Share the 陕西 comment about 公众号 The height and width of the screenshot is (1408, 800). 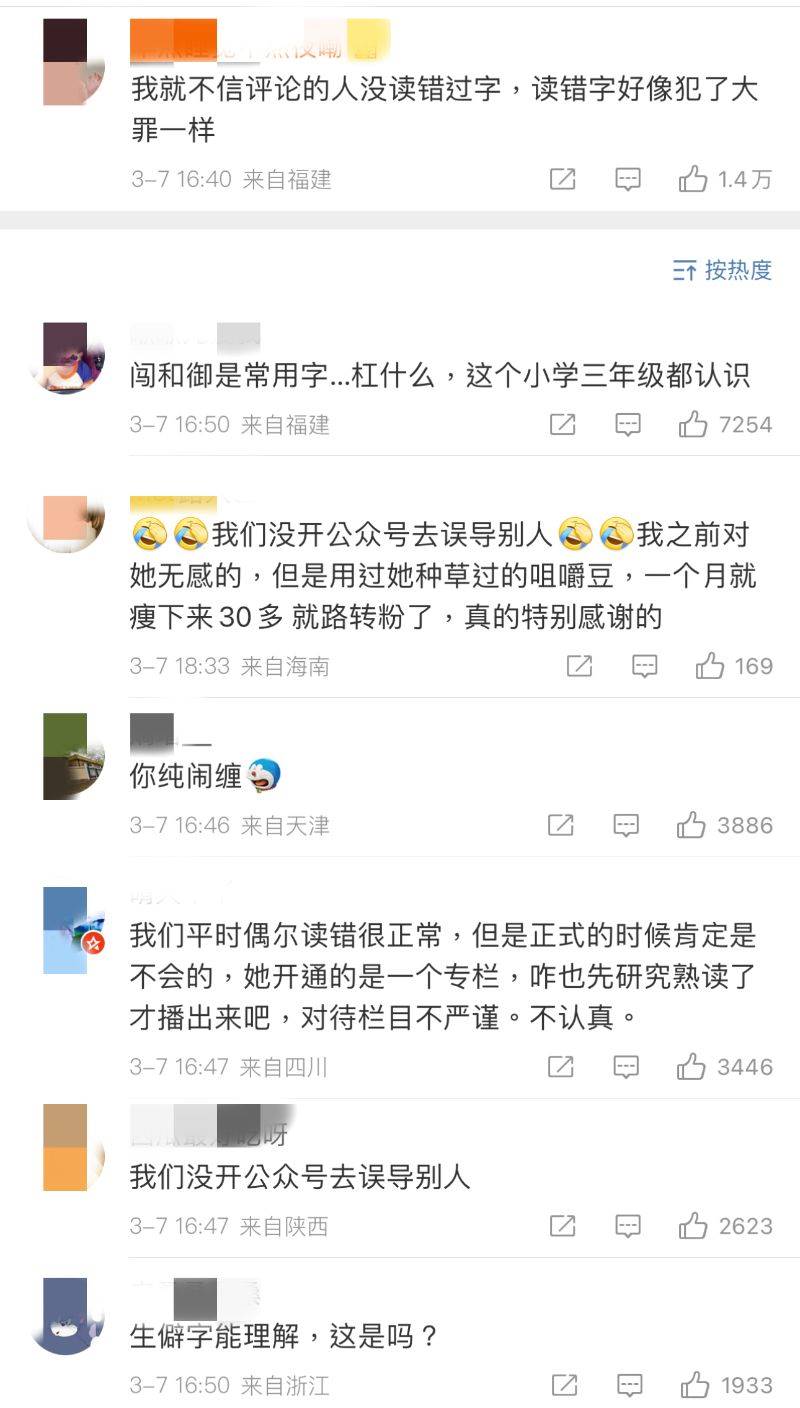coord(563,1226)
